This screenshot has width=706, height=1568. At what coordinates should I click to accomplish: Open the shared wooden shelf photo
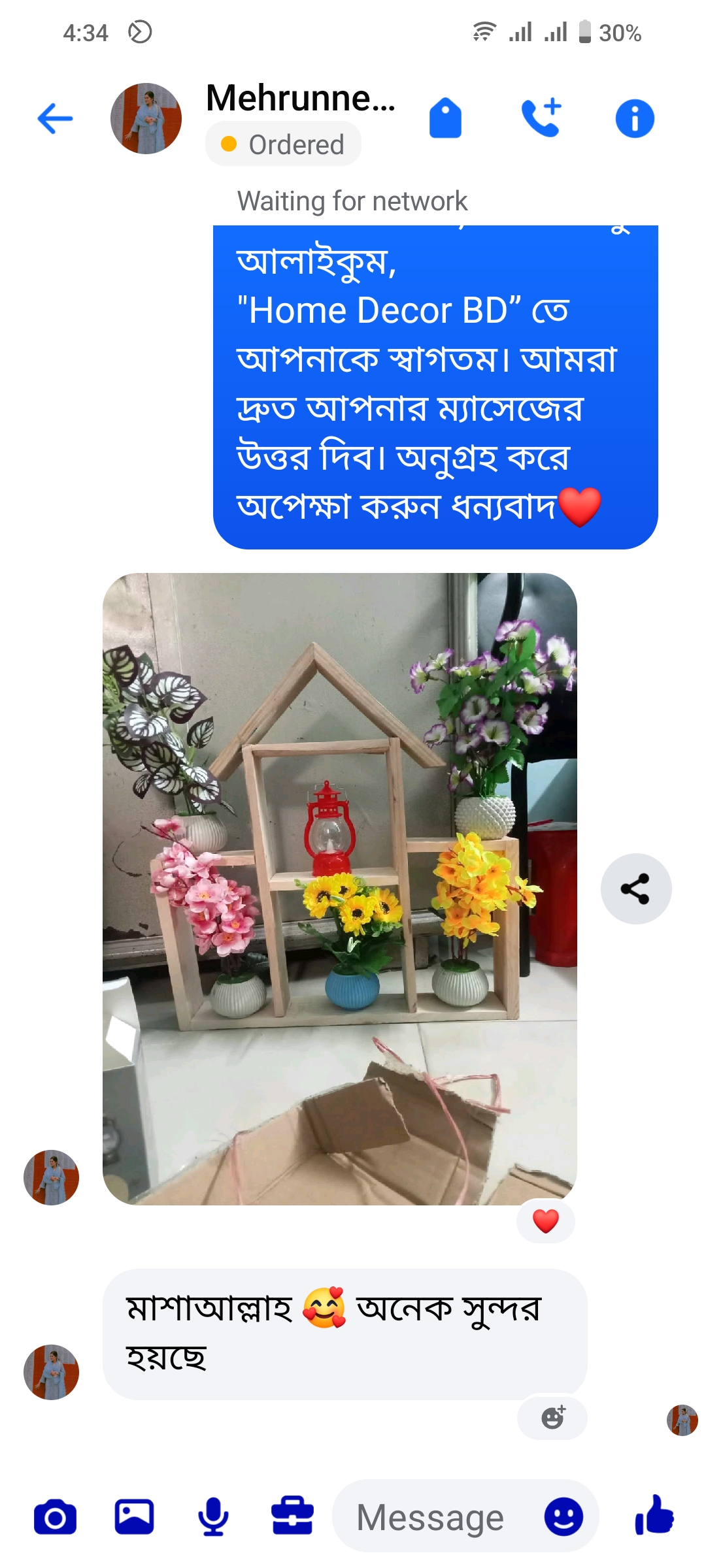point(340,889)
